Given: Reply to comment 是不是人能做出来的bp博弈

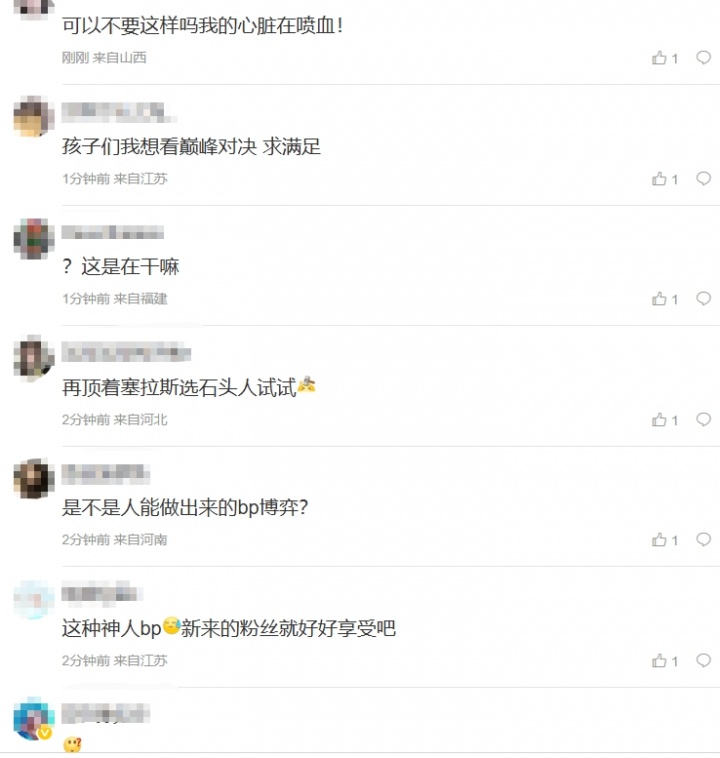Looking at the screenshot, I should [x=703, y=540].
